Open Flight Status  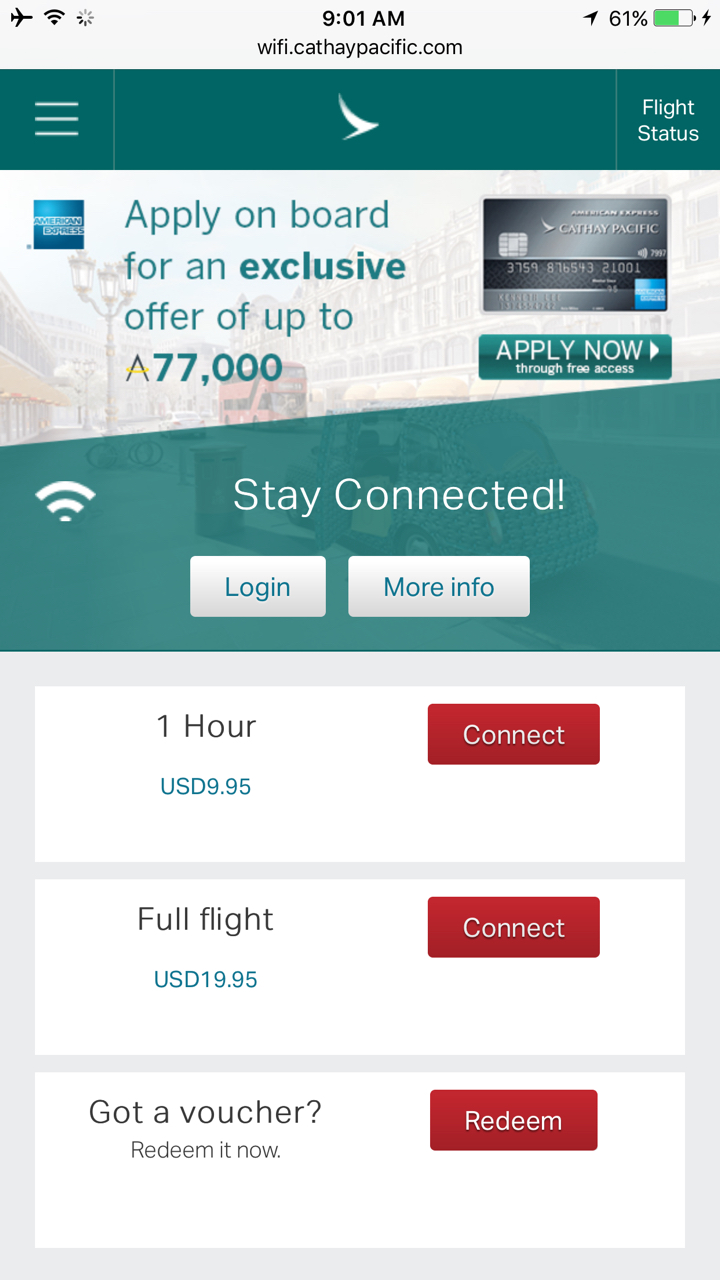coord(668,120)
